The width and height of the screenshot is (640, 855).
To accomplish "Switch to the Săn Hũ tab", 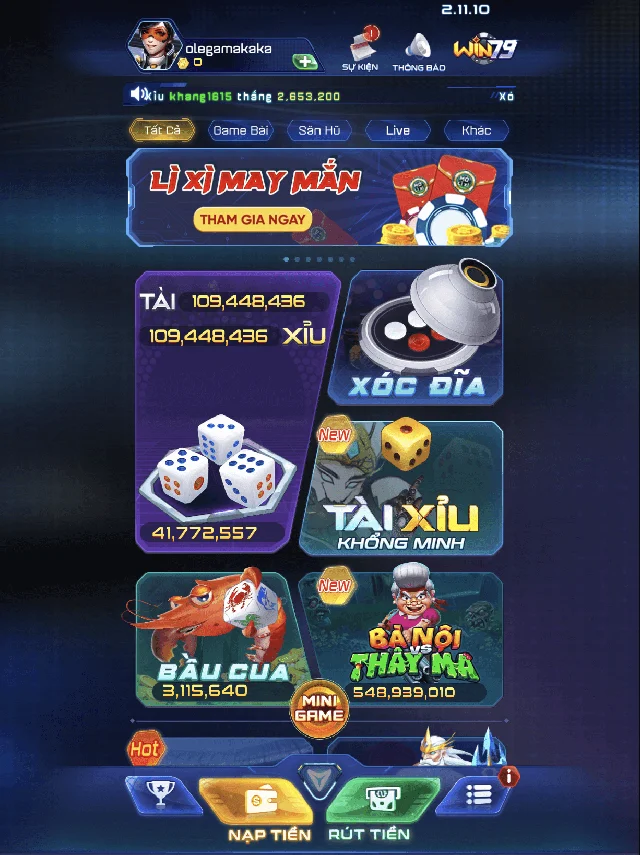I will tap(319, 130).
